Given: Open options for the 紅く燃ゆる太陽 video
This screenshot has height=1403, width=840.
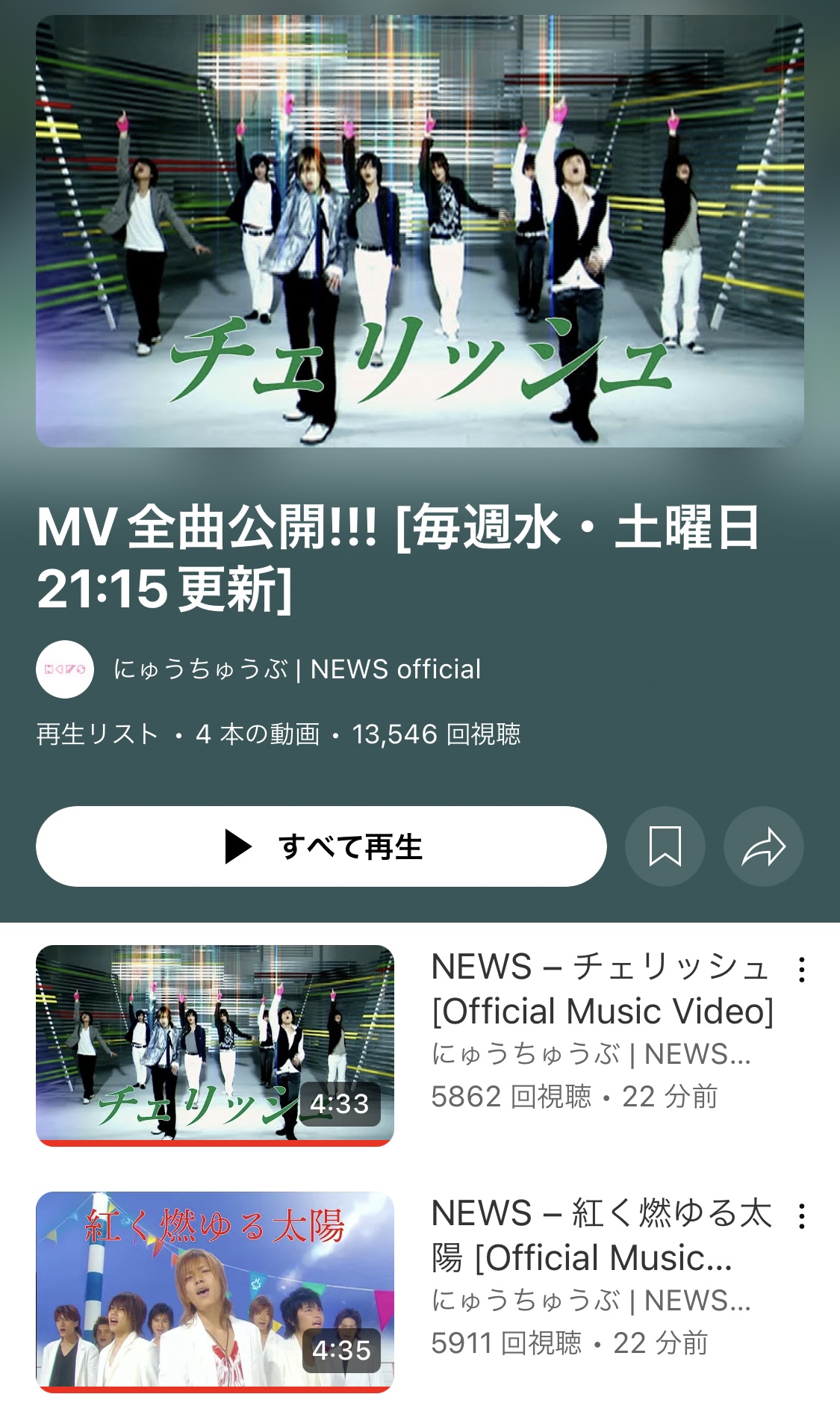Looking at the screenshot, I should point(801,1216).
